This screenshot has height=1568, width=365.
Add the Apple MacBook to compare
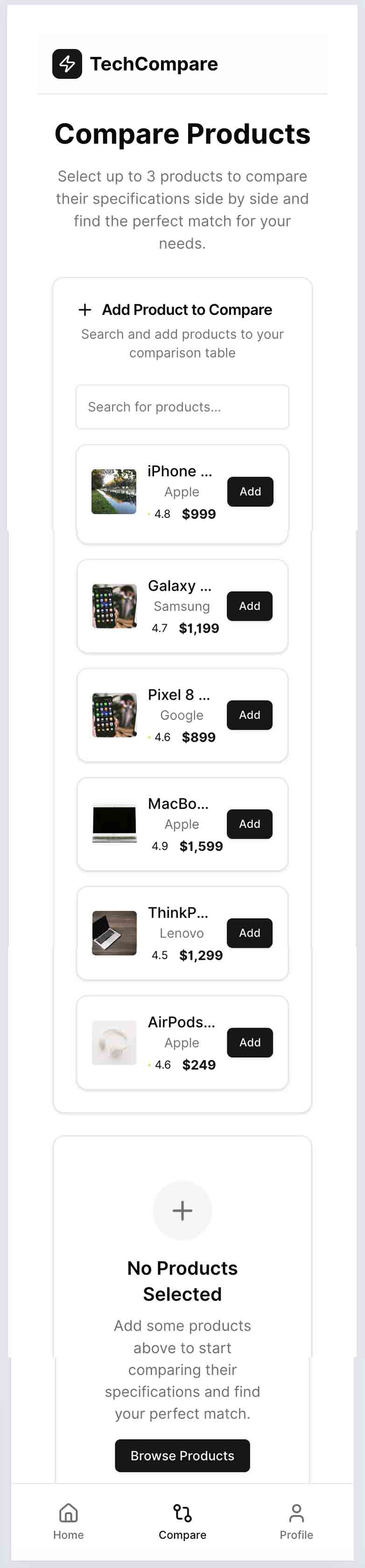249,823
